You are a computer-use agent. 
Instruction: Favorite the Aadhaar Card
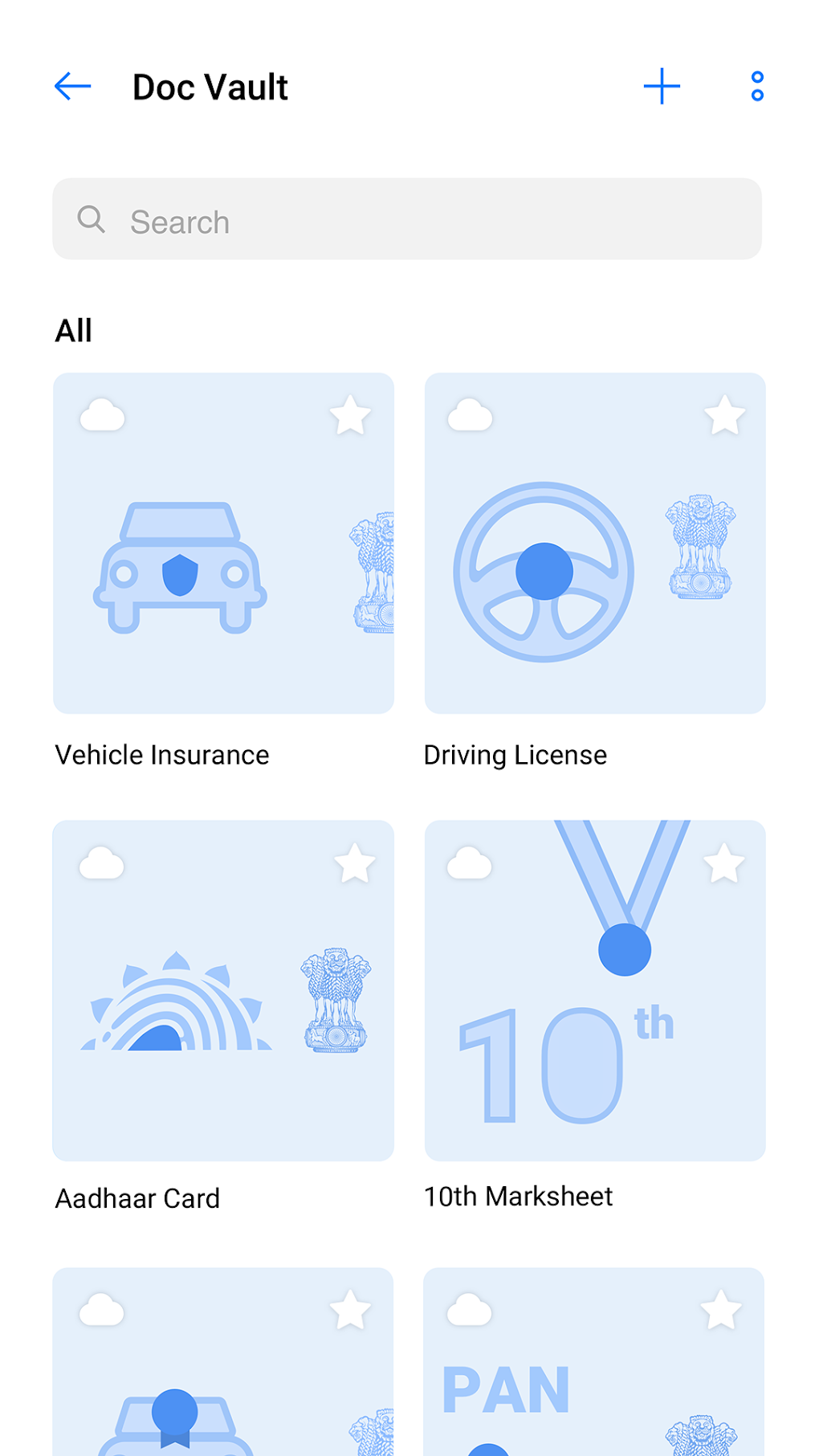[354, 863]
